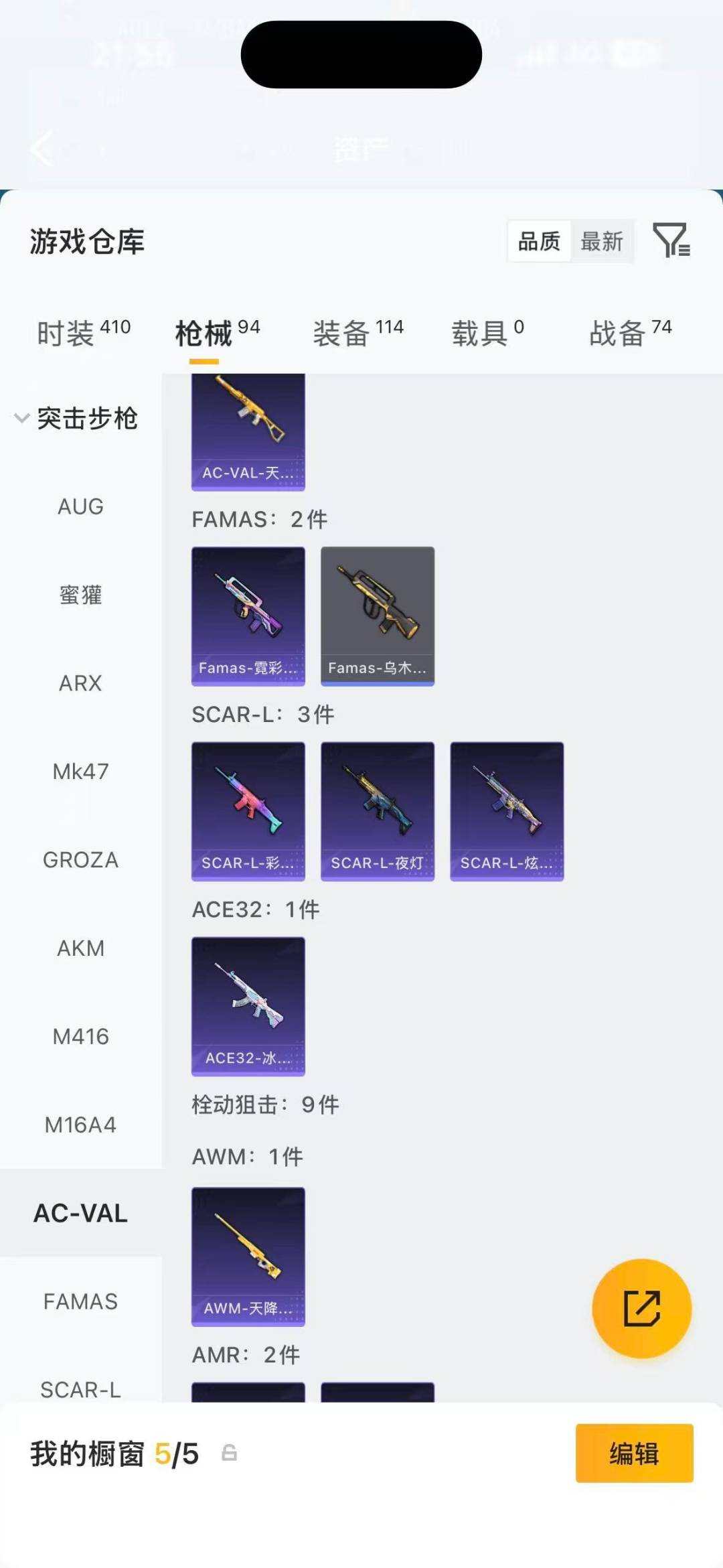The image size is (723, 1568).
Task: Select M416 in the weapon sidebar
Action: pos(80,1037)
